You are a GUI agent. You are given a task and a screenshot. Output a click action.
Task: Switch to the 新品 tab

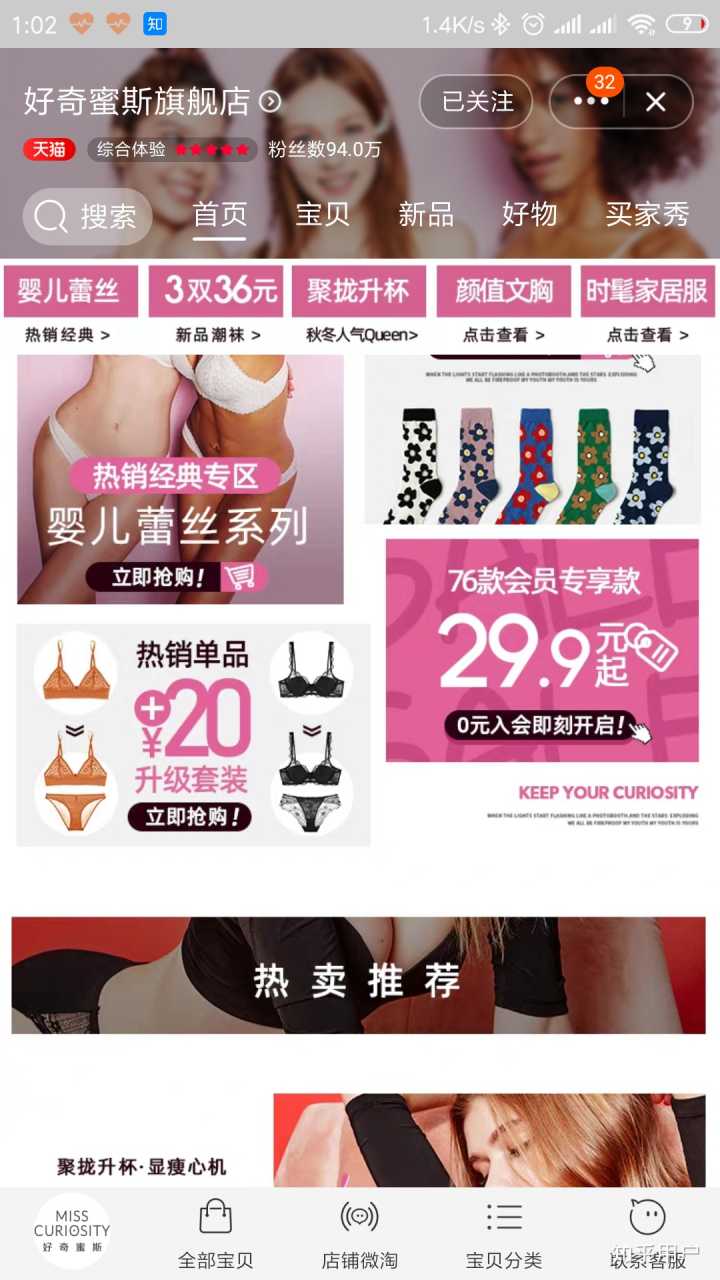tap(425, 214)
